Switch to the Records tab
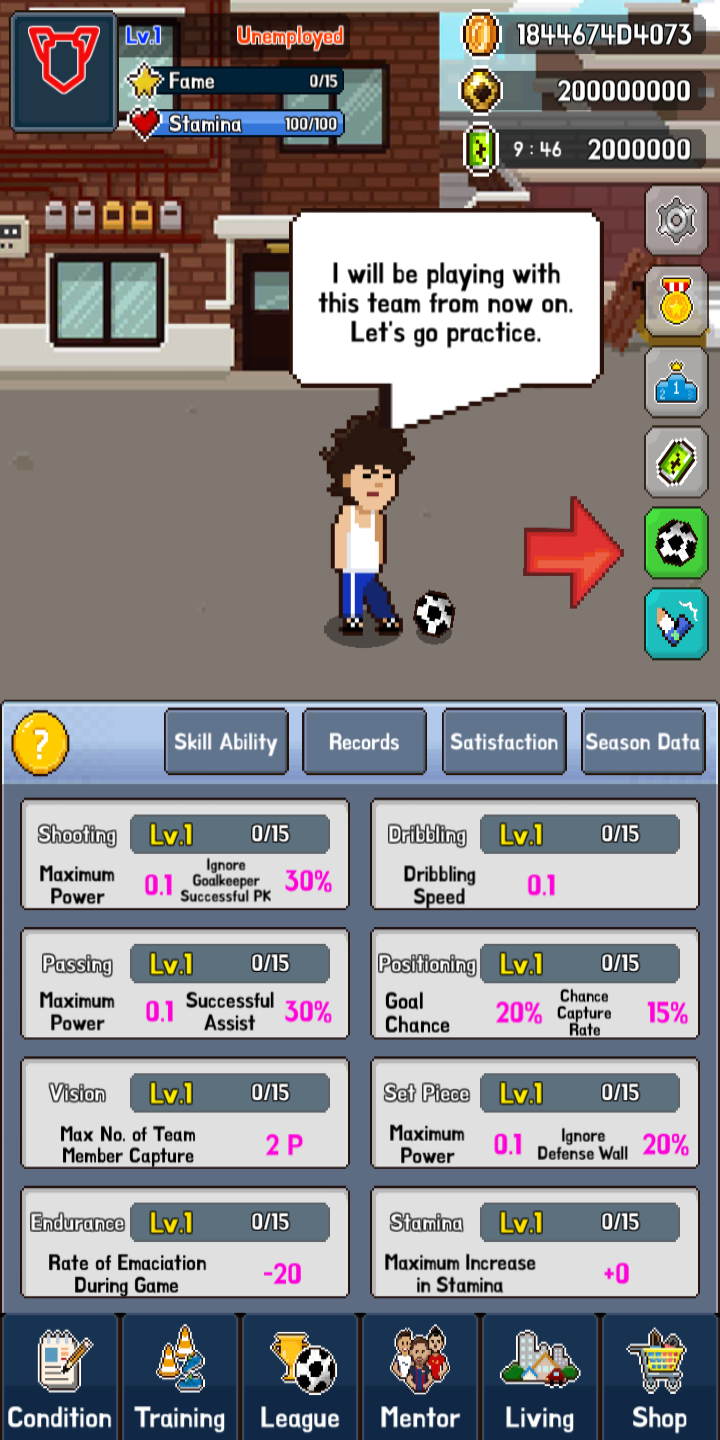 coord(364,742)
